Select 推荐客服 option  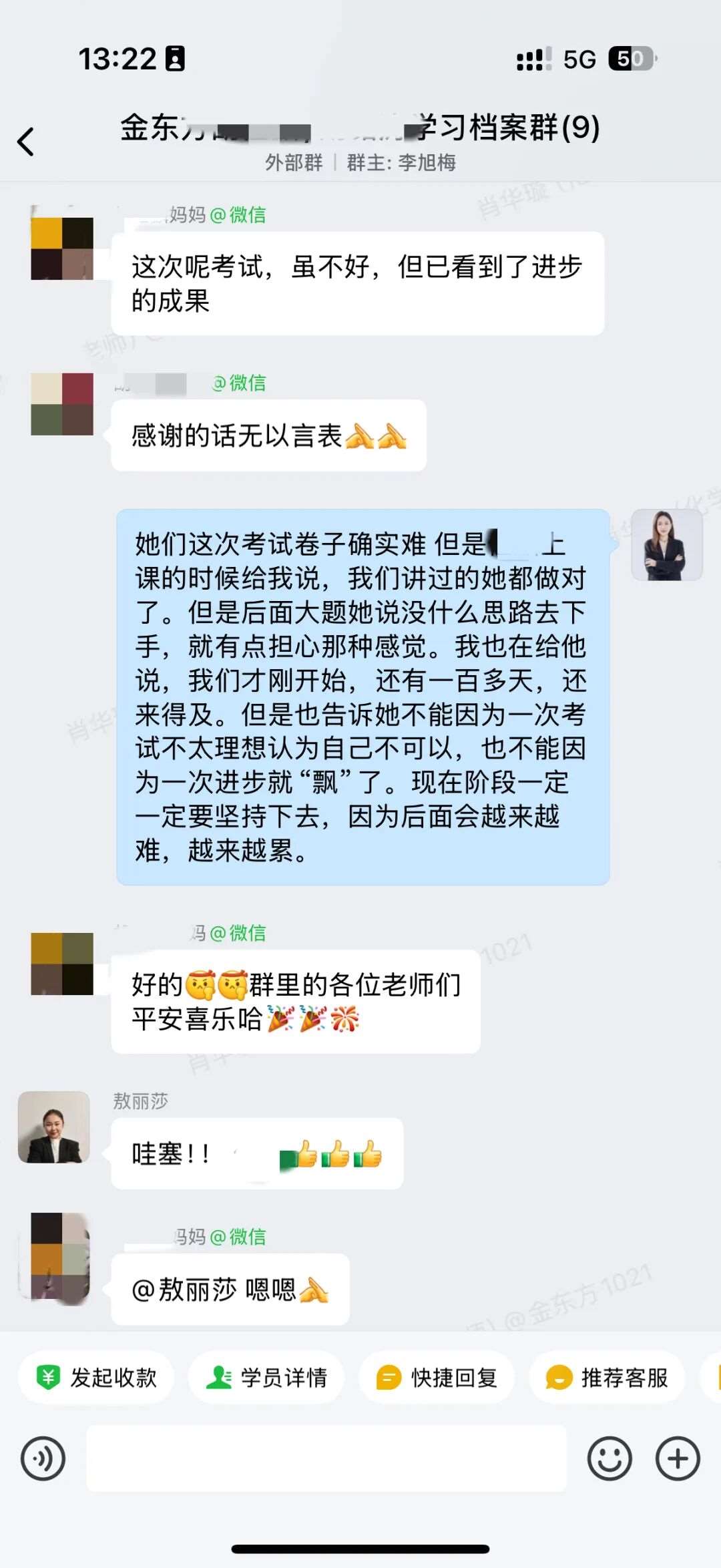click(x=607, y=1377)
